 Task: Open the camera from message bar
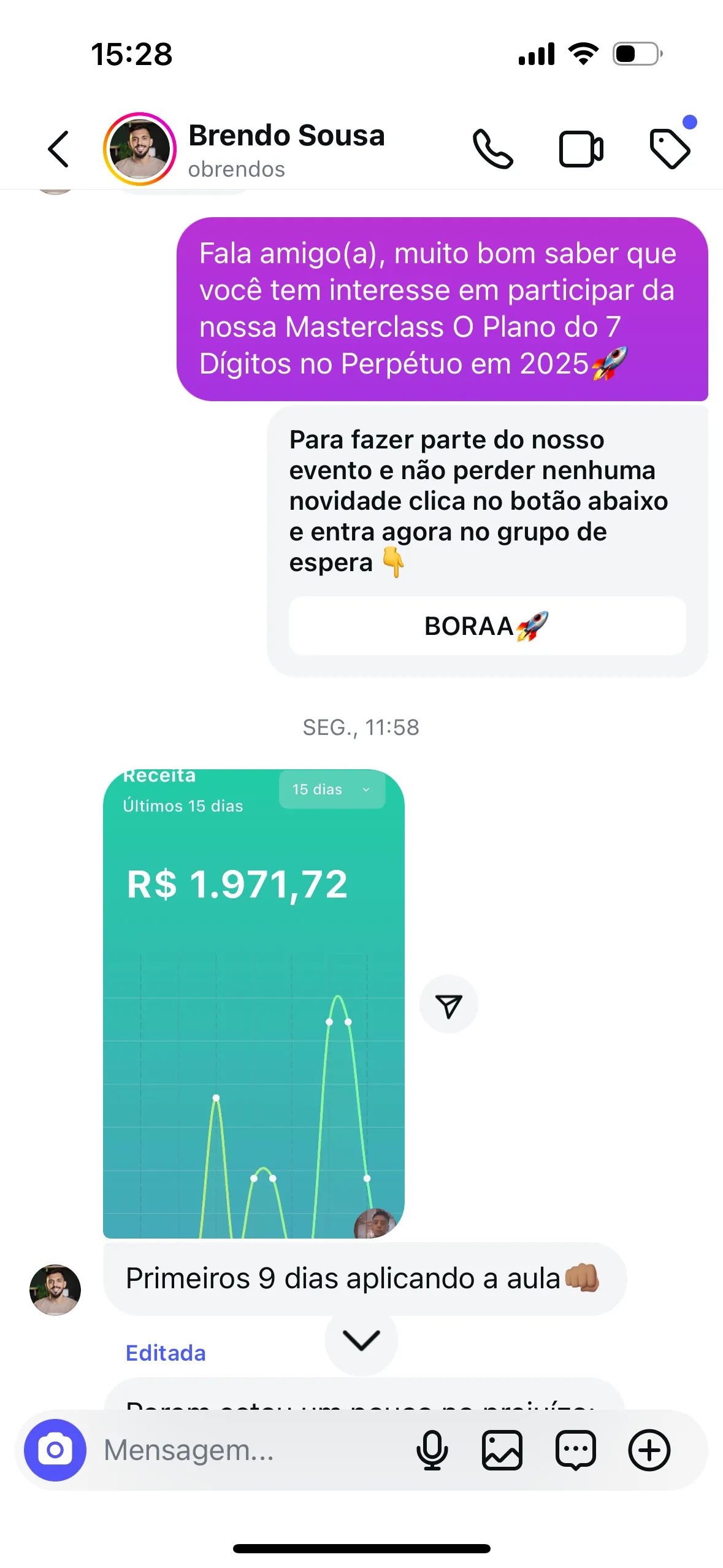tap(55, 1450)
